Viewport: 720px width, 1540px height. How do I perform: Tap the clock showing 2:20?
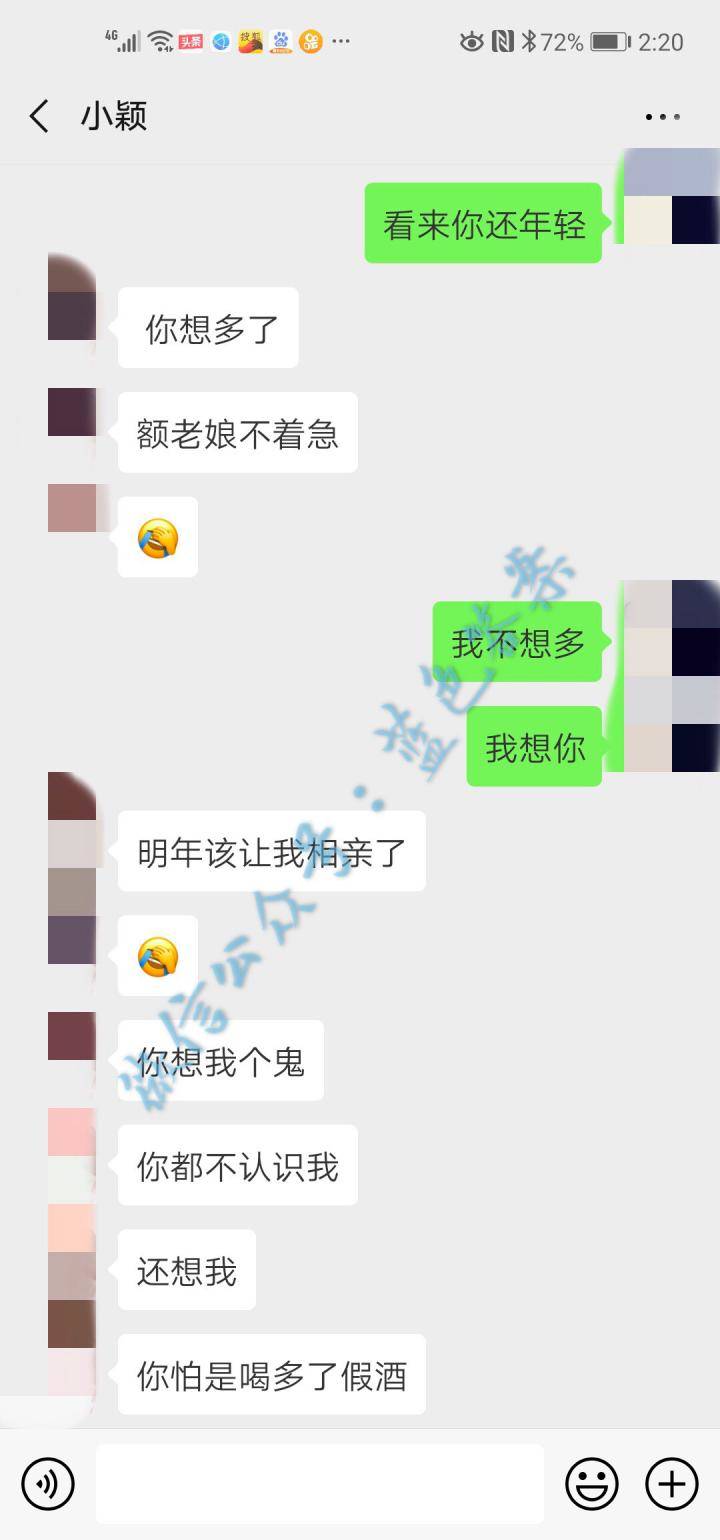click(x=659, y=42)
